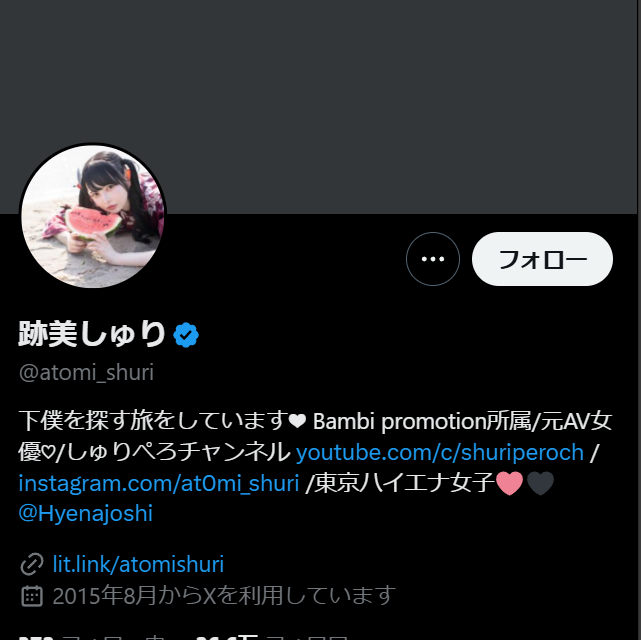Visit the @Hyenajoshi mention
The height and width of the screenshot is (640, 641).
pyautogui.click(x=85, y=514)
